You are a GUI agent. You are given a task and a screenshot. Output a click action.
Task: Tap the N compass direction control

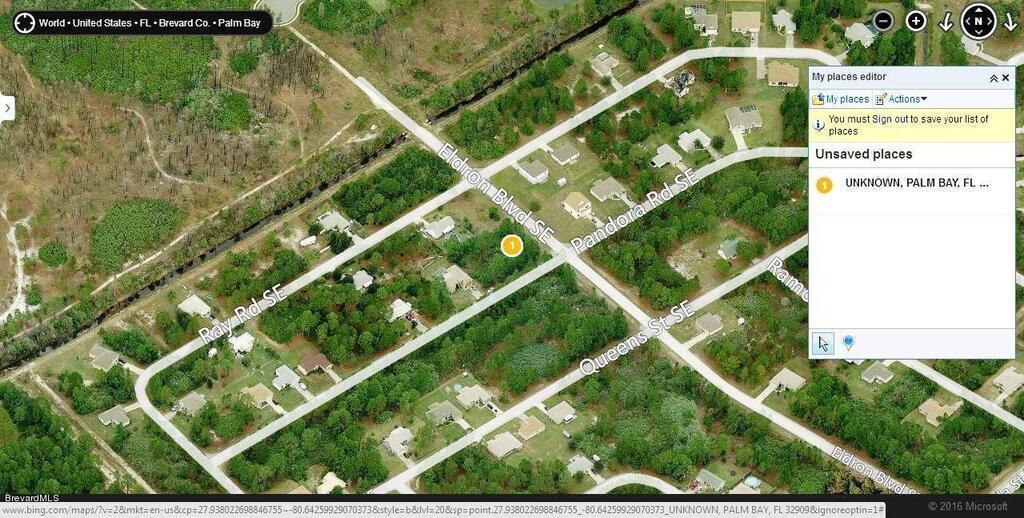pyautogui.click(x=979, y=21)
